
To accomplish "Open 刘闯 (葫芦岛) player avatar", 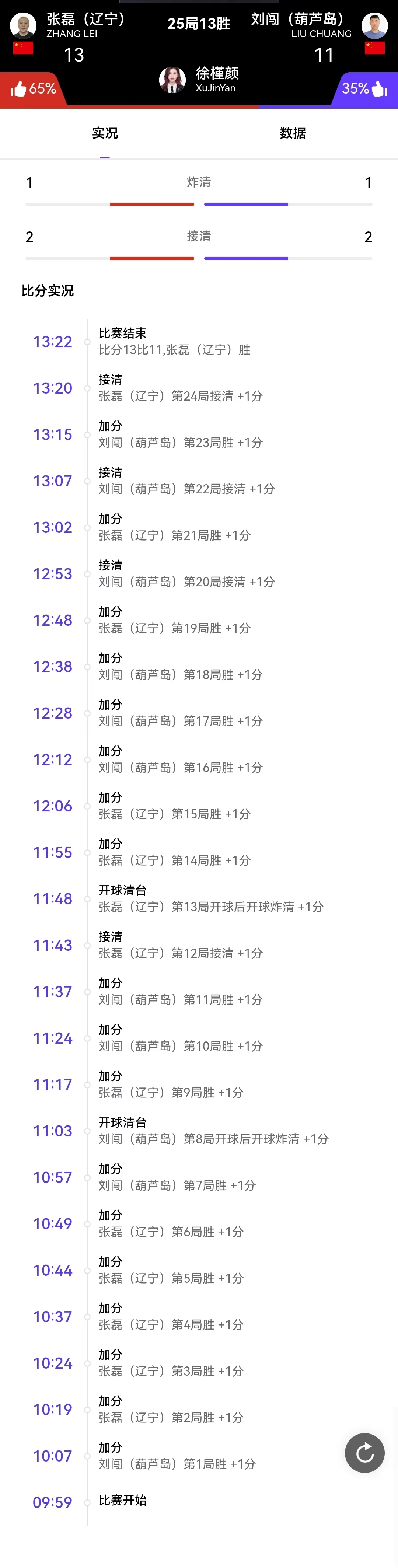I will [374, 26].
